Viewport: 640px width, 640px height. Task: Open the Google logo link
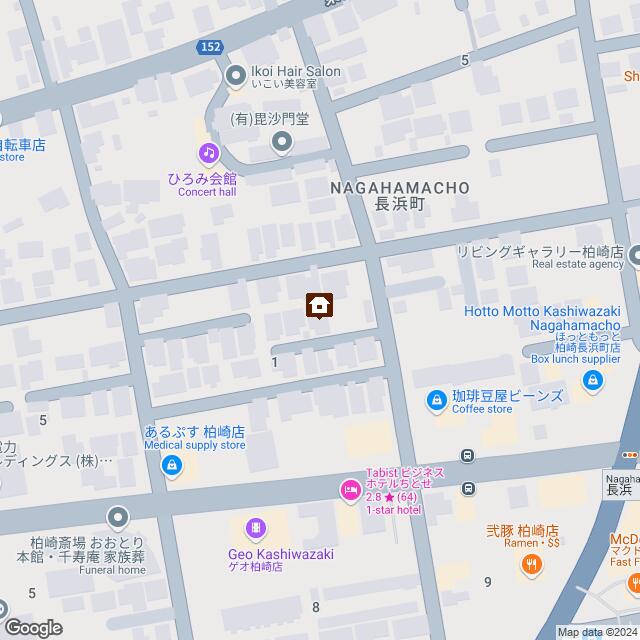(32, 627)
